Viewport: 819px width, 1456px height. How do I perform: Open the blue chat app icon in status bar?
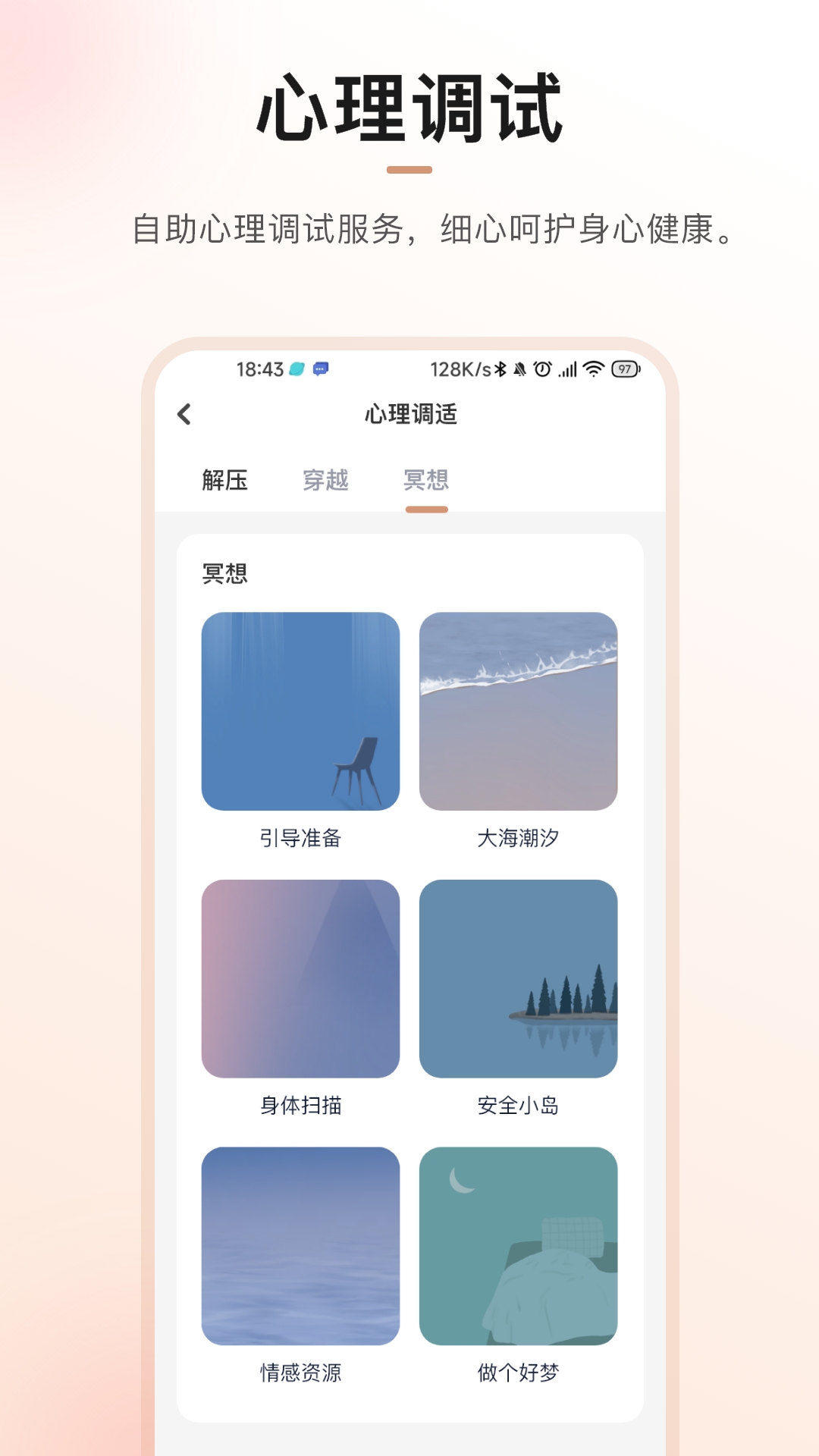(322, 369)
